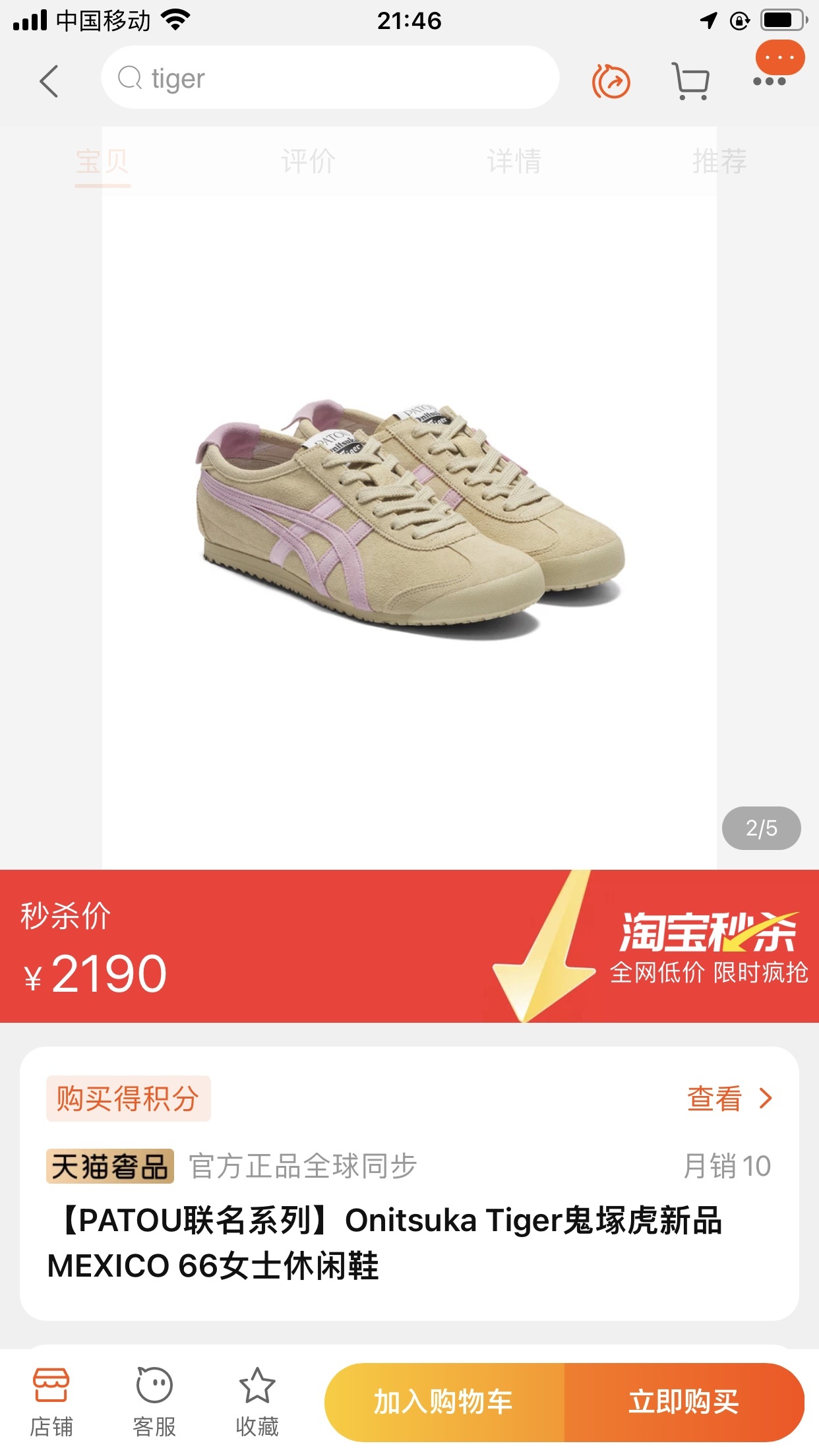
Task: Tap 立即购买 to buy now
Action: (x=684, y=1402)
